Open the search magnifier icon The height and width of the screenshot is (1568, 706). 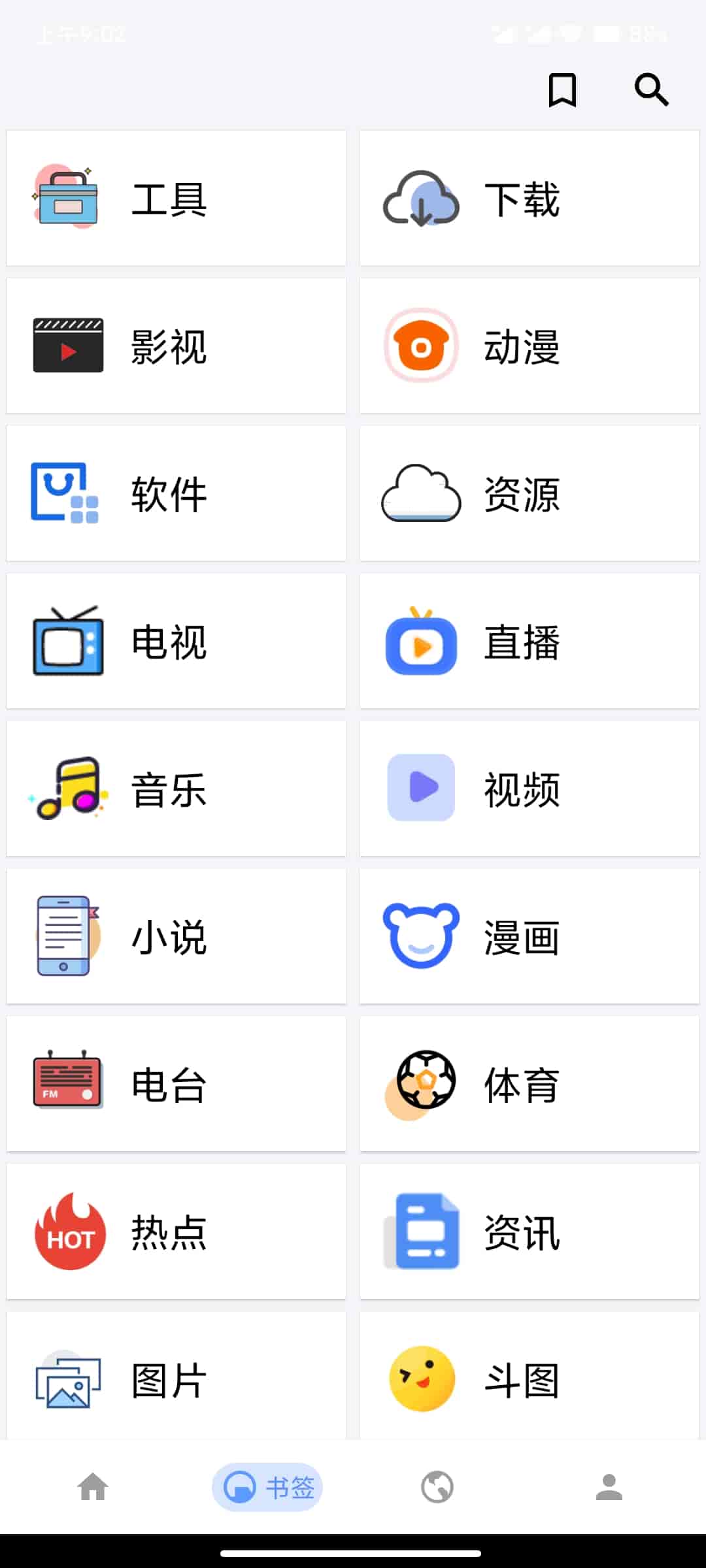click(651, 90)
